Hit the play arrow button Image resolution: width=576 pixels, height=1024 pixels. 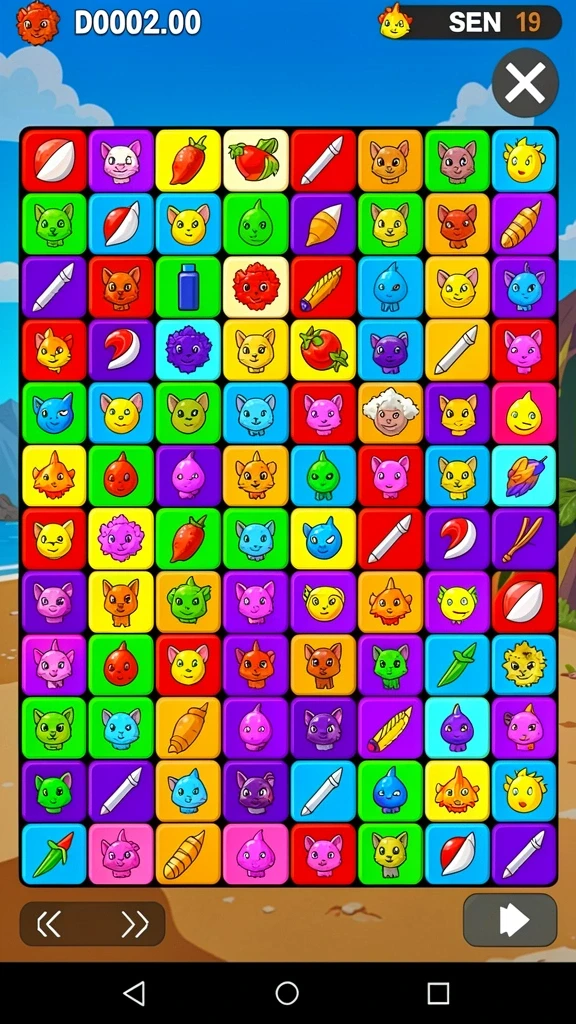tap(510, 920)
